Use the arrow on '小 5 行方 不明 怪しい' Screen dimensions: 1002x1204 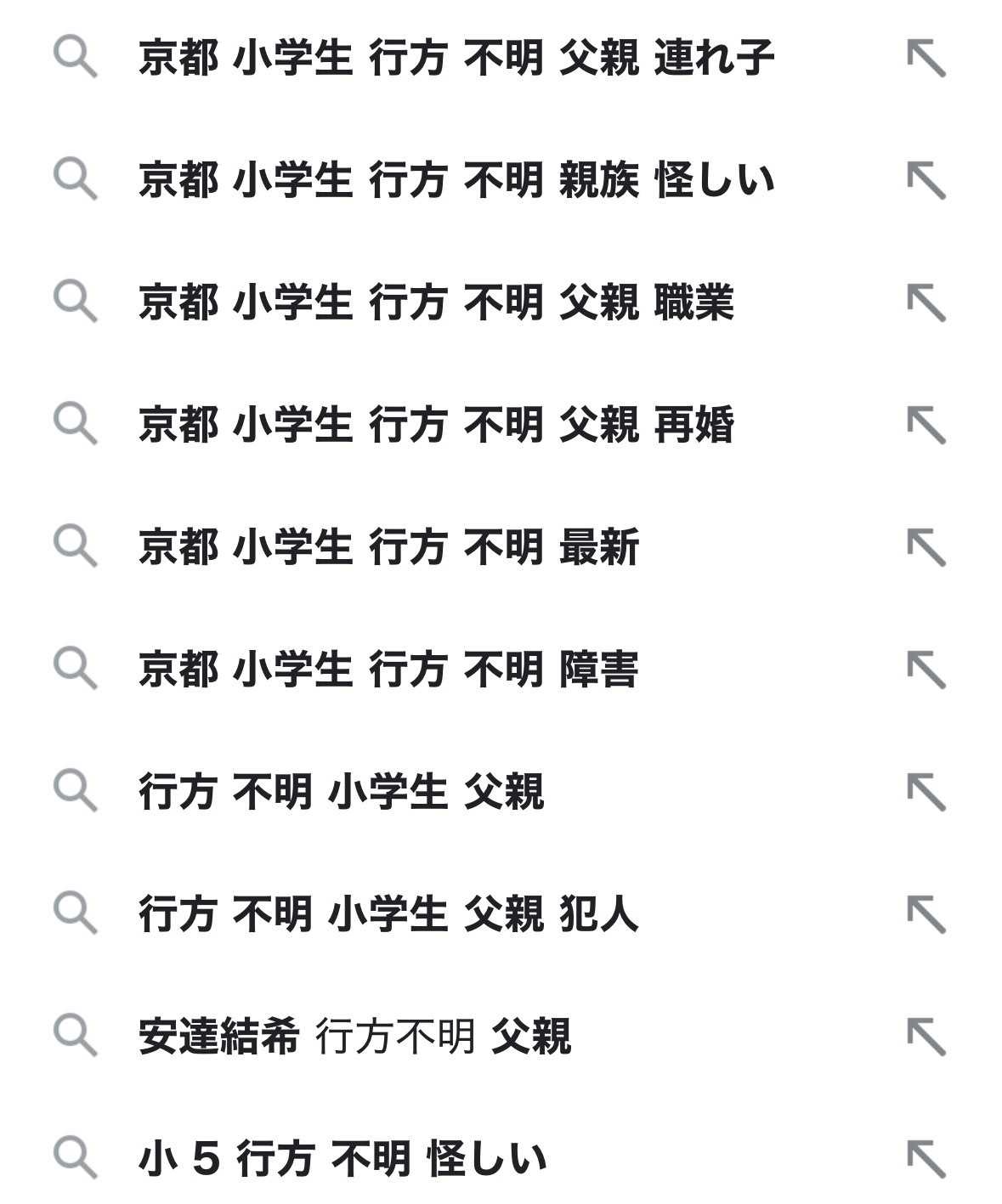(926, 1159)
